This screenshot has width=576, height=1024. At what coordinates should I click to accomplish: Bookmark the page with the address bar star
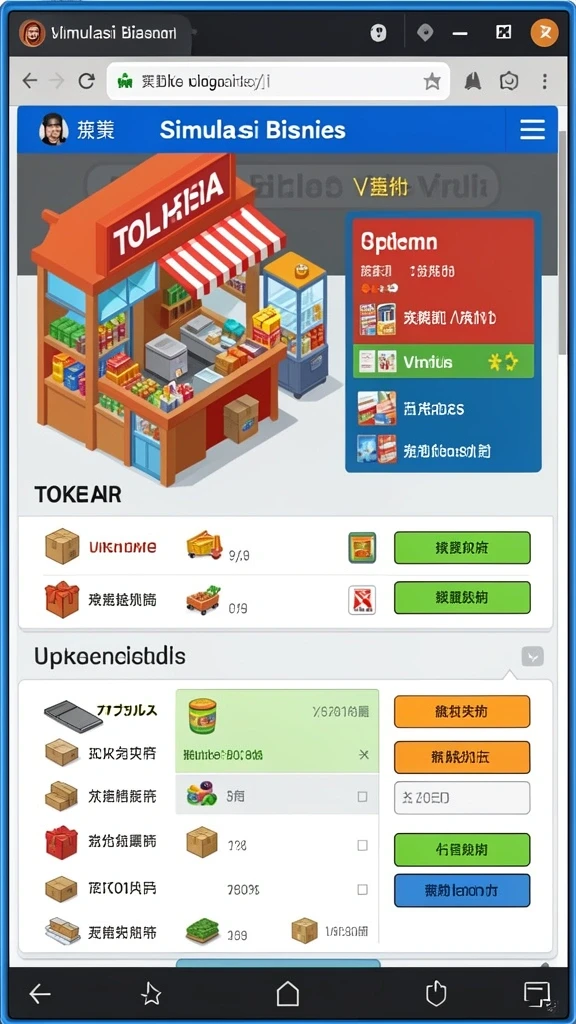click(432, 82)
